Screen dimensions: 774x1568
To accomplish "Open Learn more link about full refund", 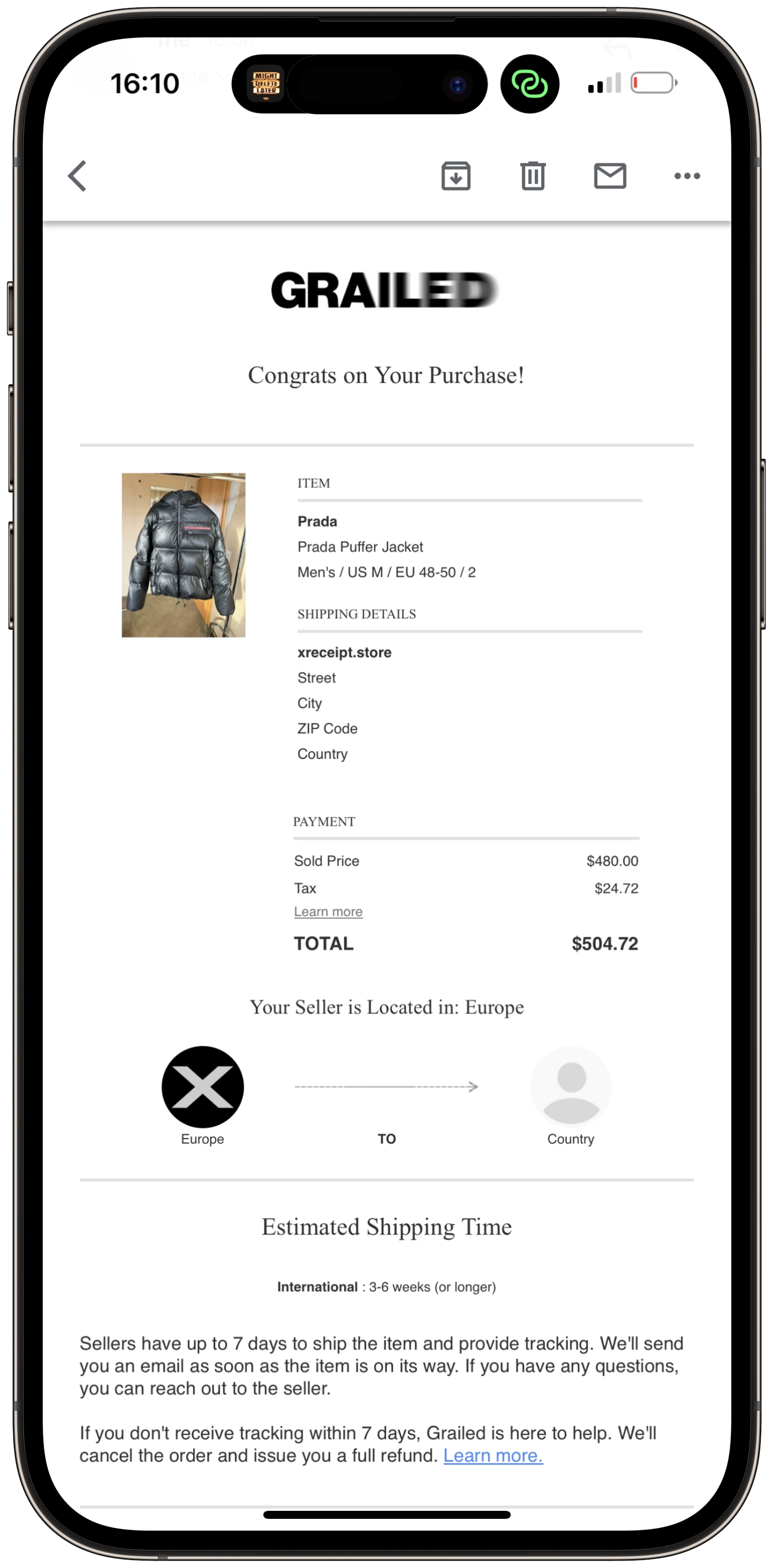I will 493,1455.
